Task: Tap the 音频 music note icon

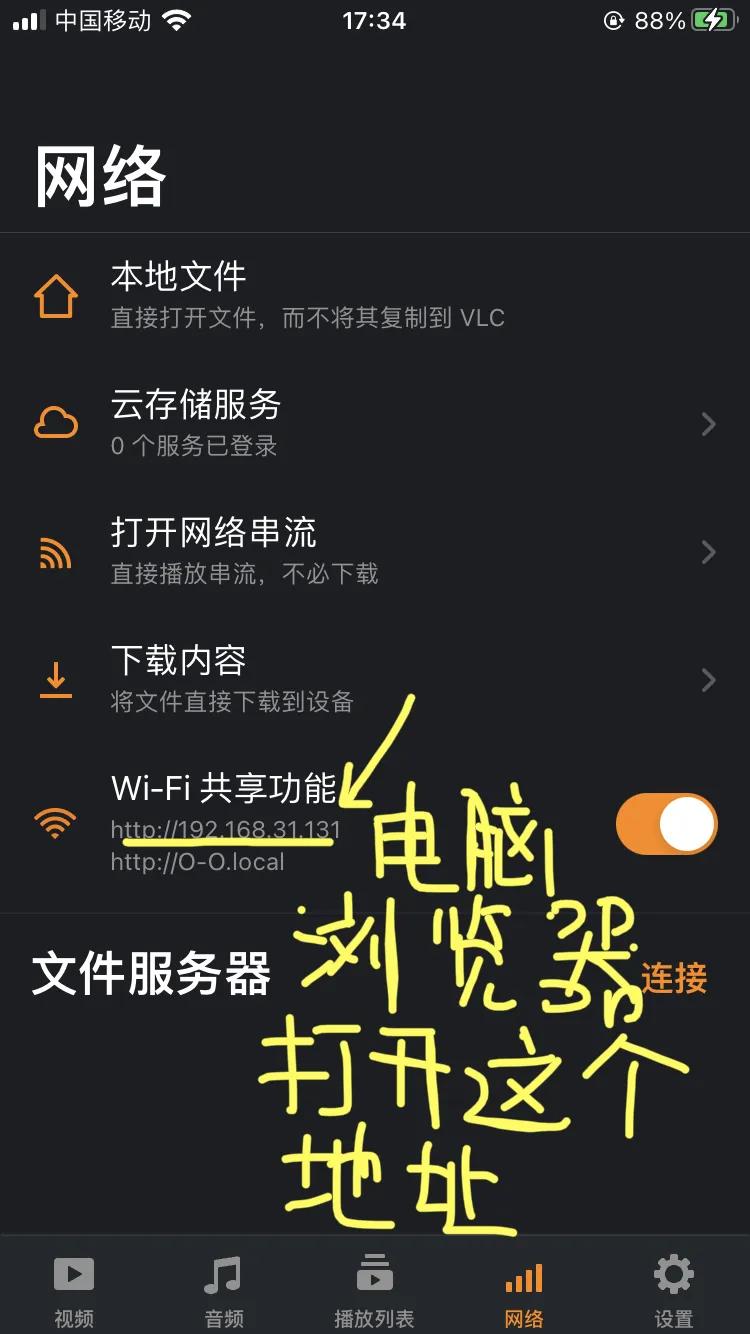Action: (223, 1275)
